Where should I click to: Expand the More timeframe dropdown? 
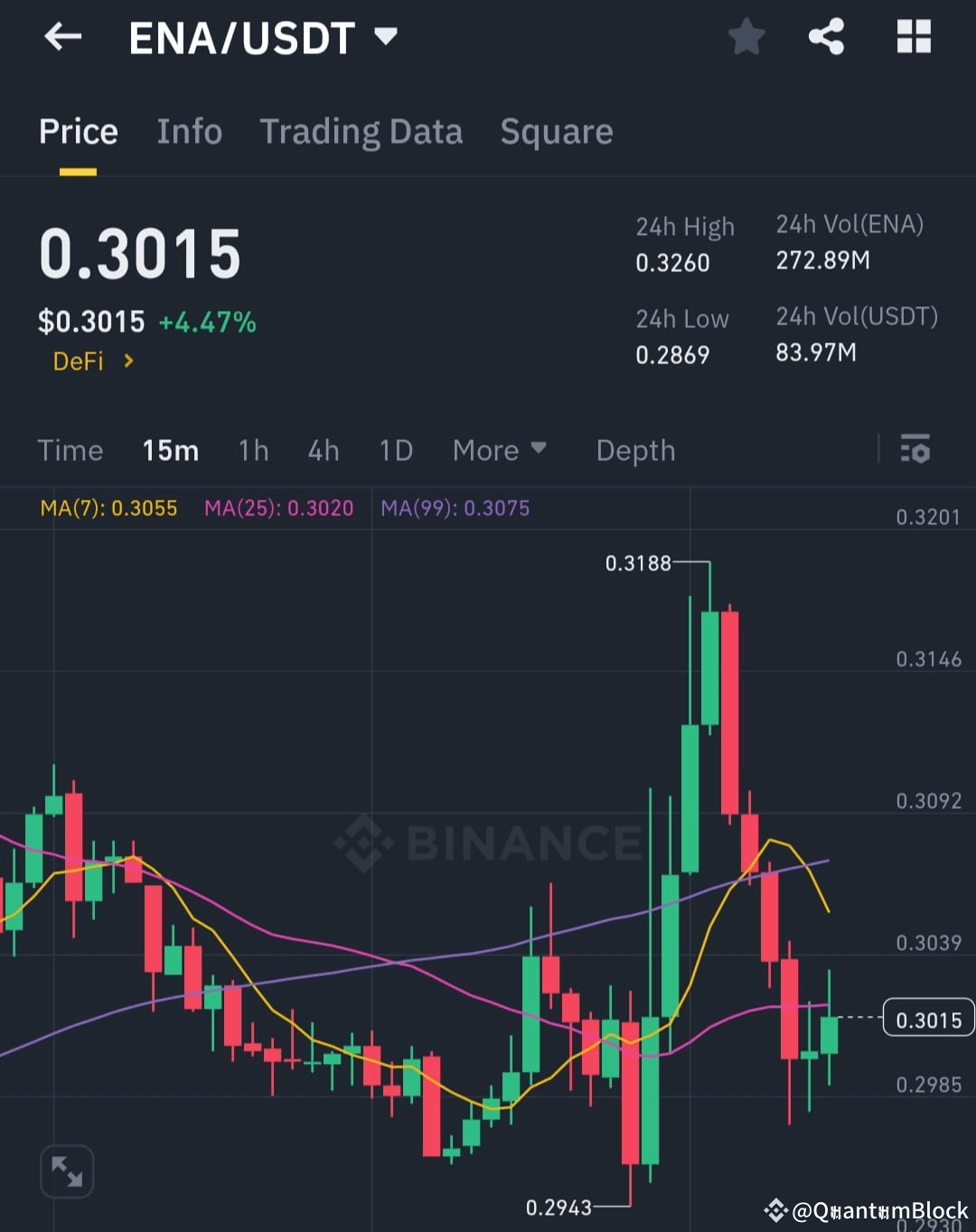(500, 449)
